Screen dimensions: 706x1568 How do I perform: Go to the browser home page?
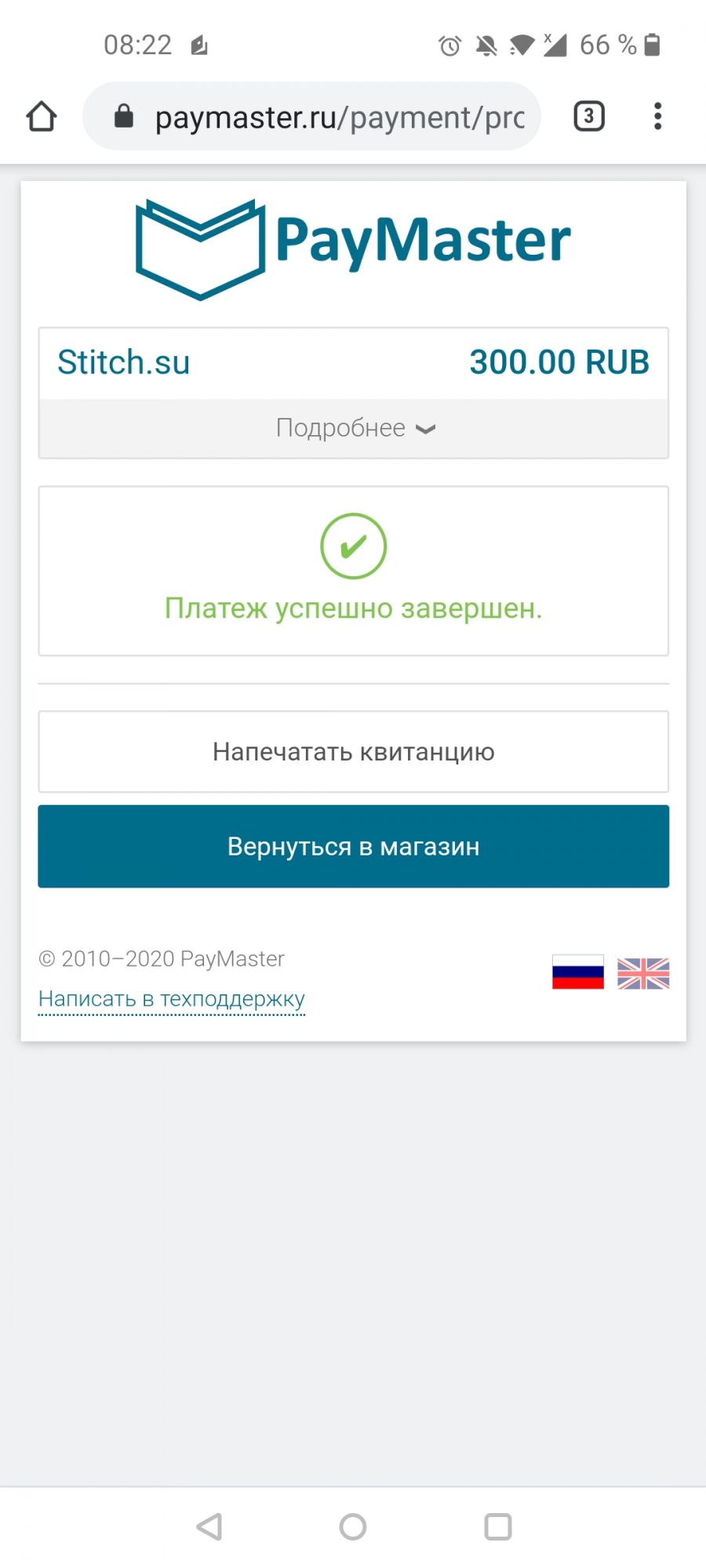[x=42, y=117]
